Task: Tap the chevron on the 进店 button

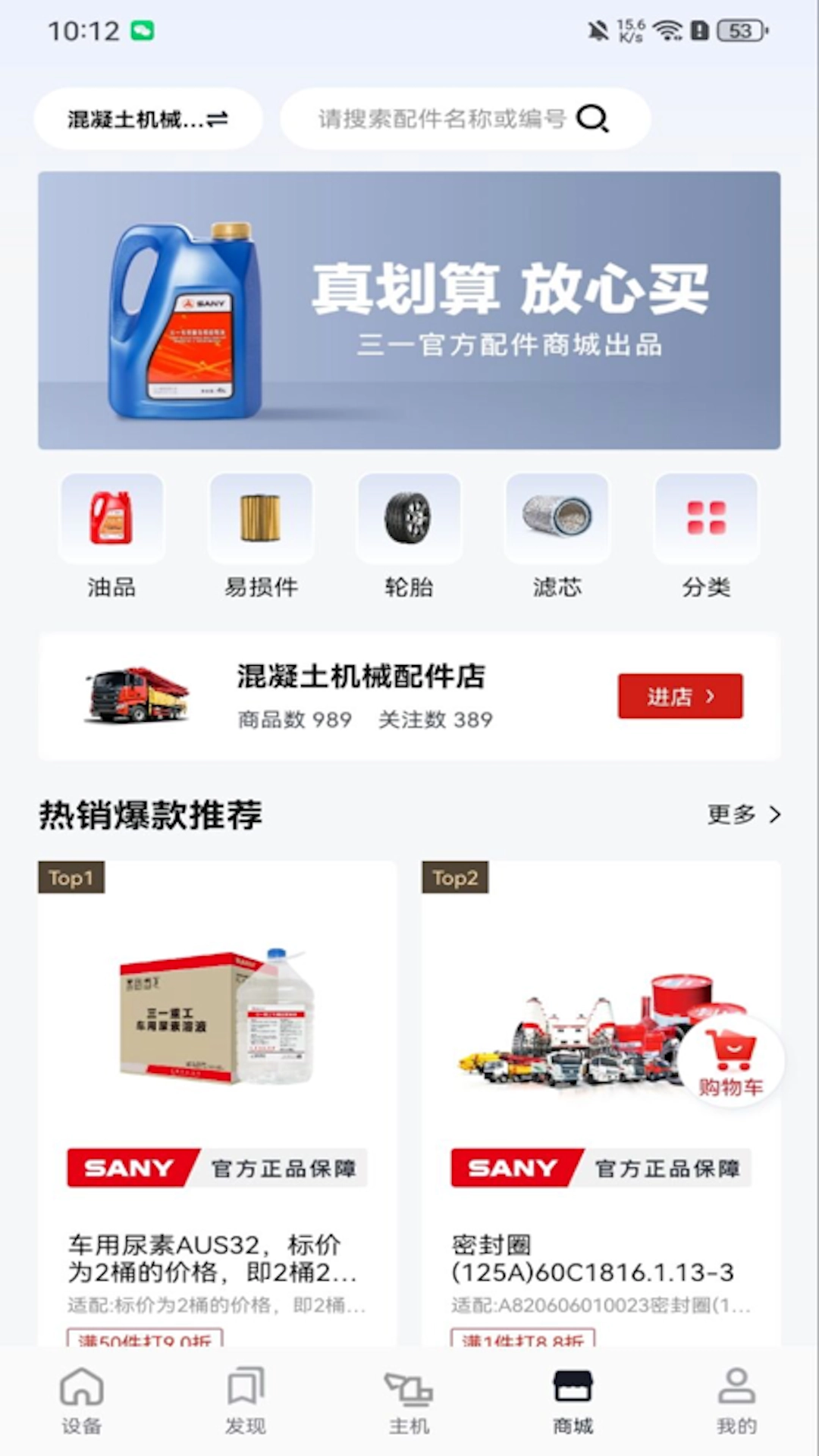Action: pos(710,695)
